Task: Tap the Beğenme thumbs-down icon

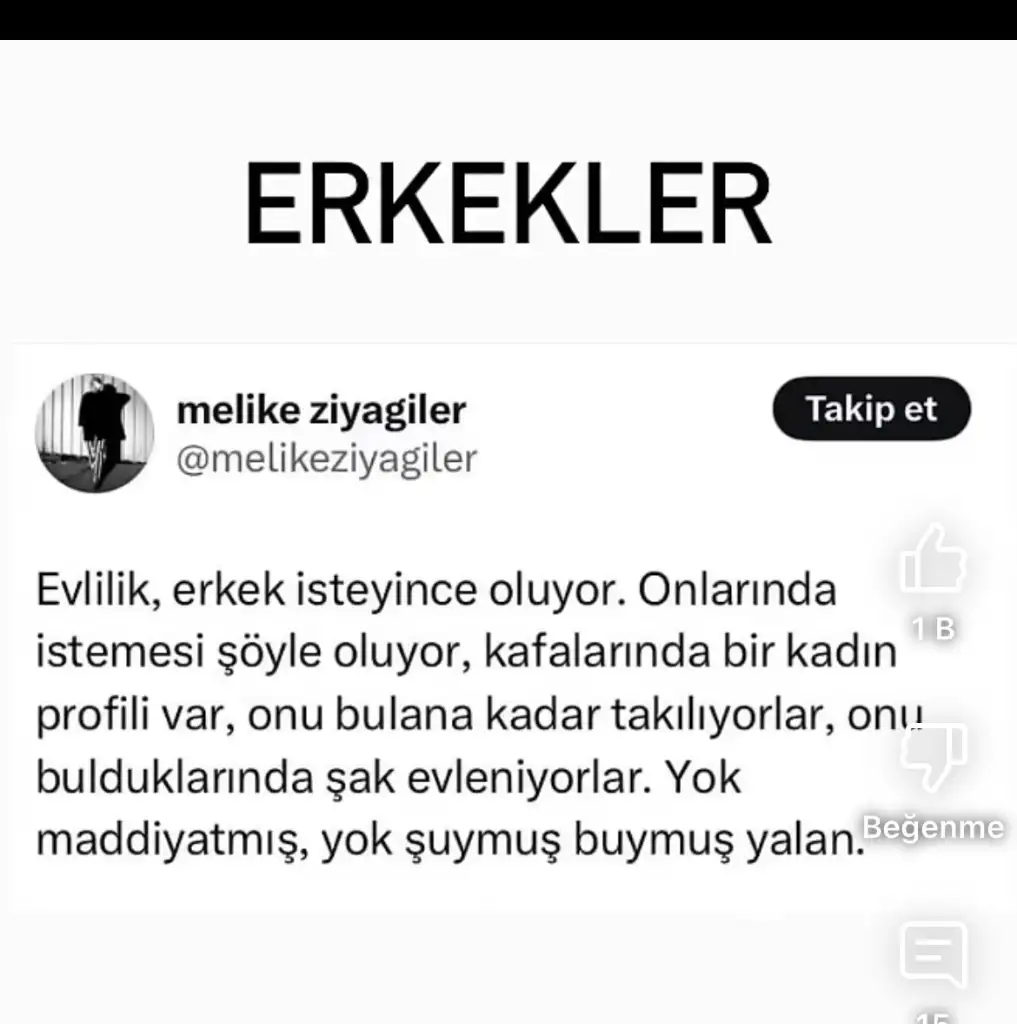Action: coord(932,756)
